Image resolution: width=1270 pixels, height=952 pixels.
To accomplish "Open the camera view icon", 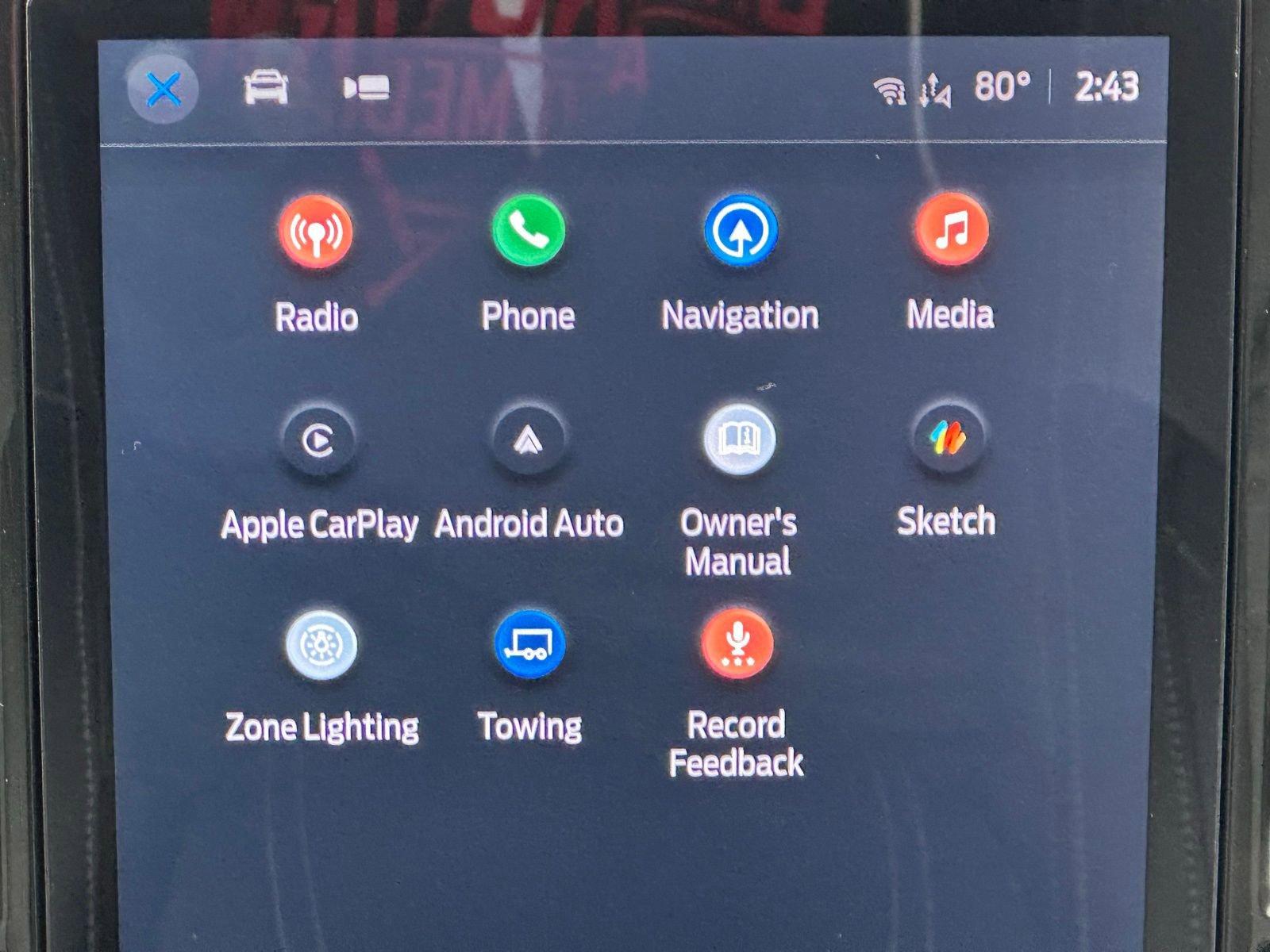I will [x=367, y=87].
